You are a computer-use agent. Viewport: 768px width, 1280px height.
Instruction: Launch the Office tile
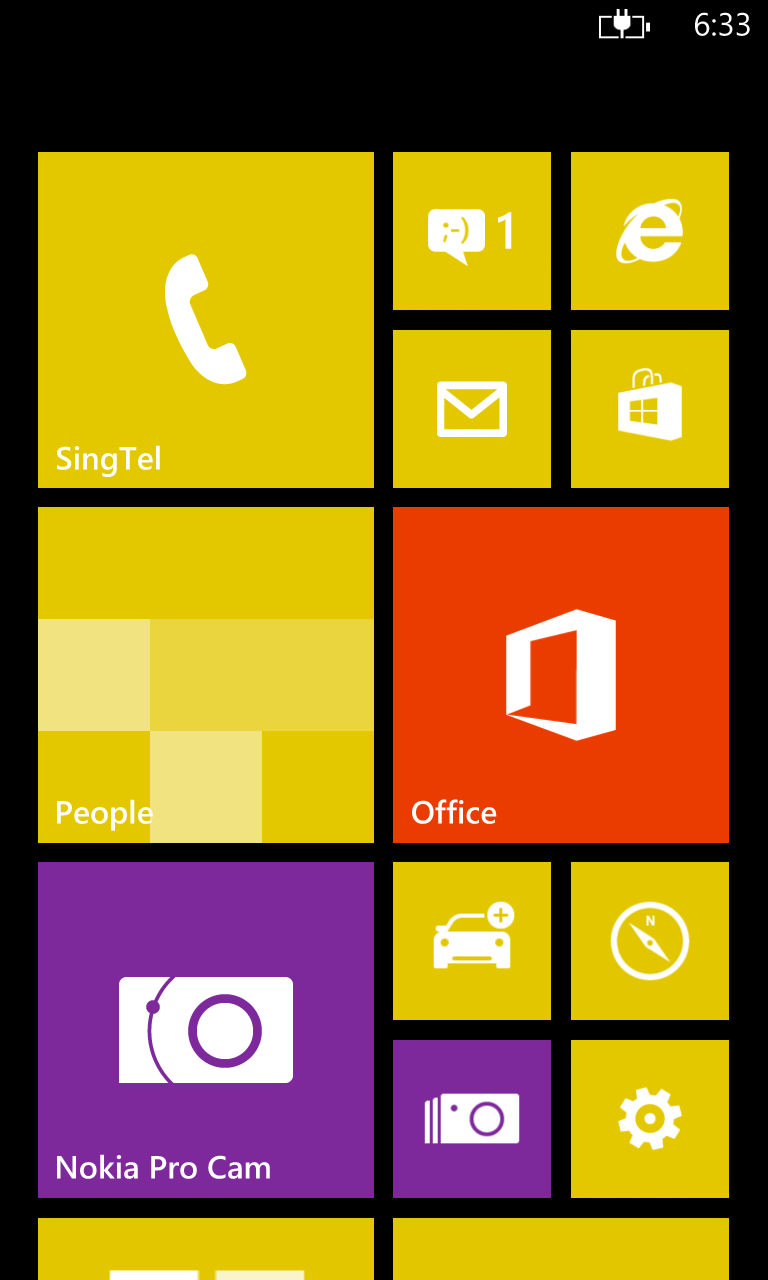[x=561, y=675]
